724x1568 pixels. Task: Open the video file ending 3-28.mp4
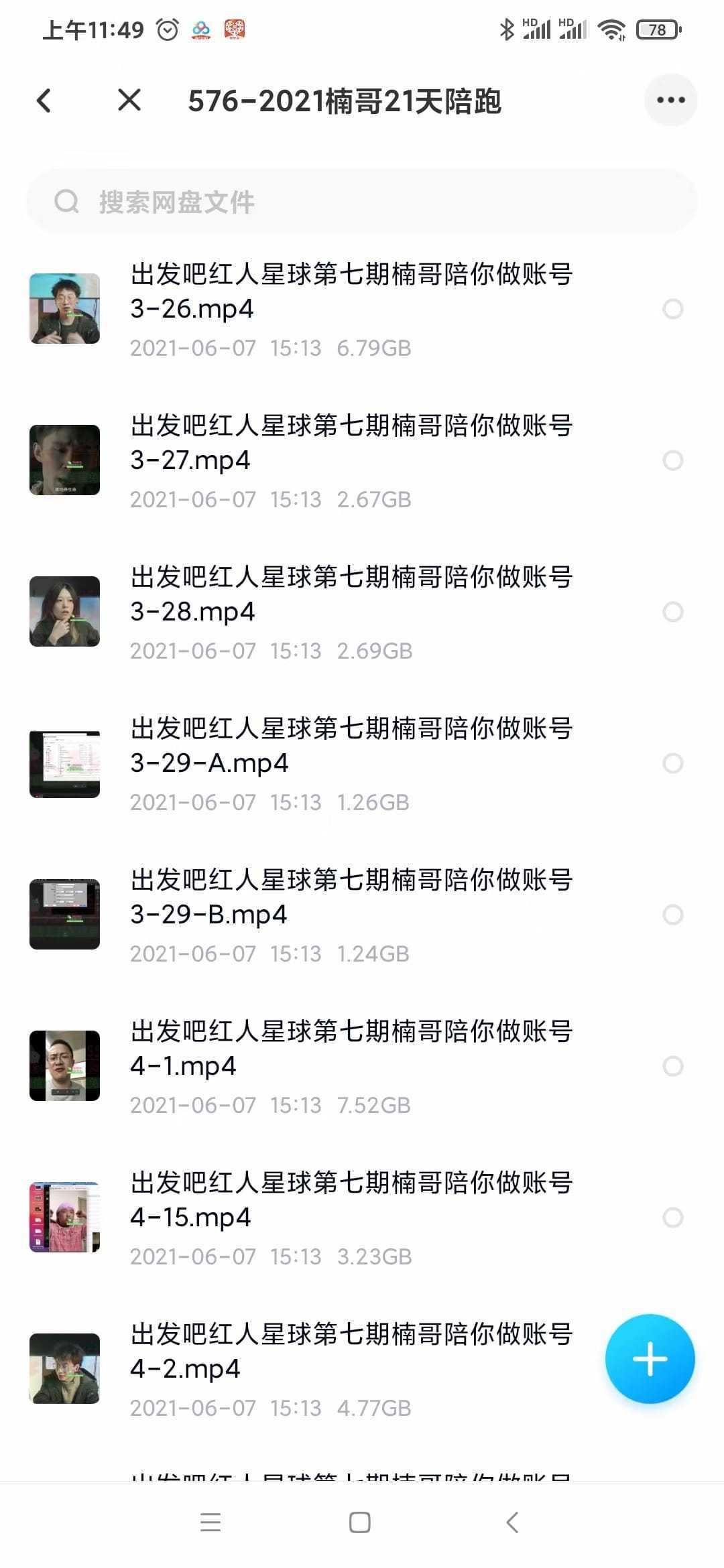pyautogui.click(x=351, y=612)
